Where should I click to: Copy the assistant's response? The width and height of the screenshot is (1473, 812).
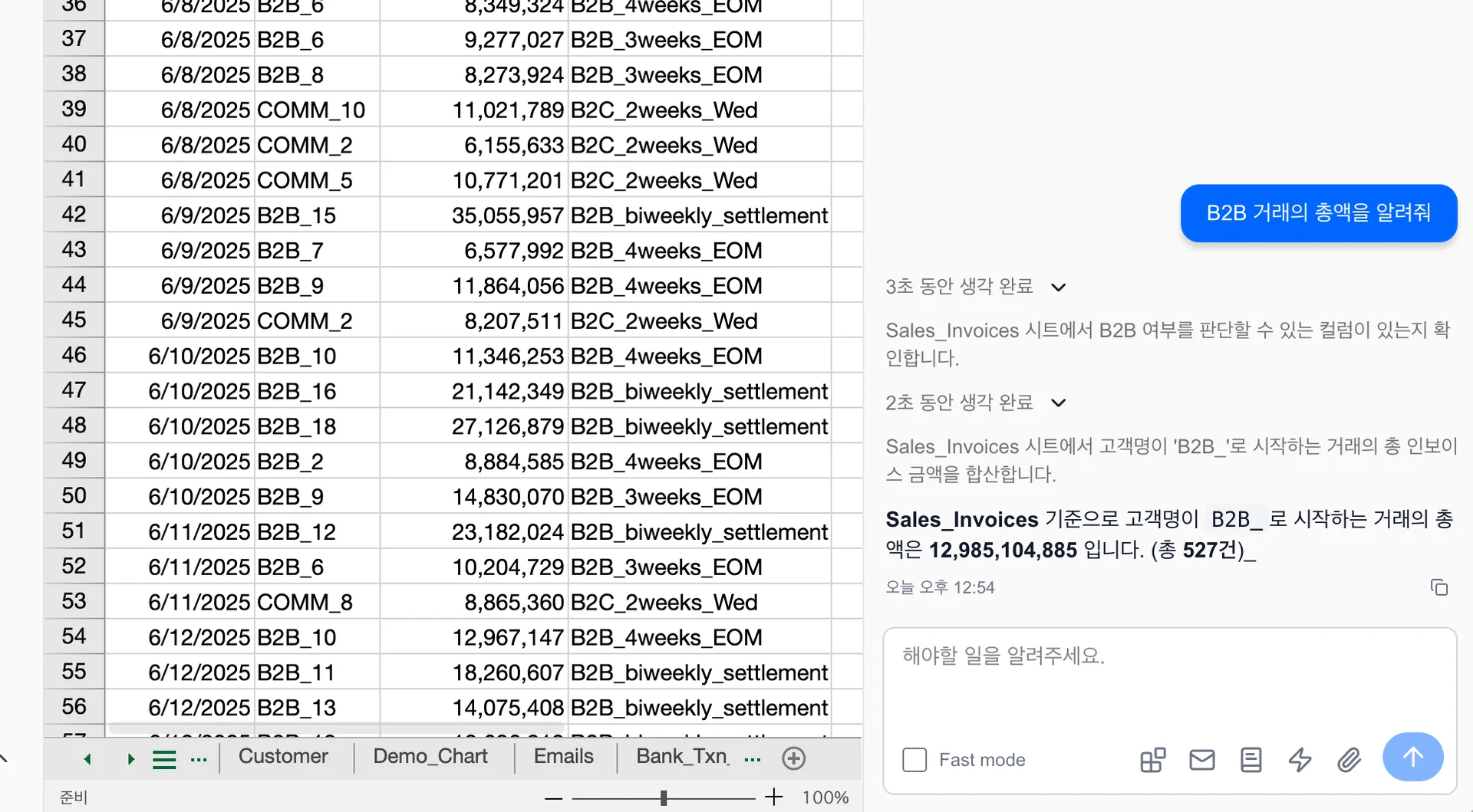pyautogui.click(x=1438, y=587)
